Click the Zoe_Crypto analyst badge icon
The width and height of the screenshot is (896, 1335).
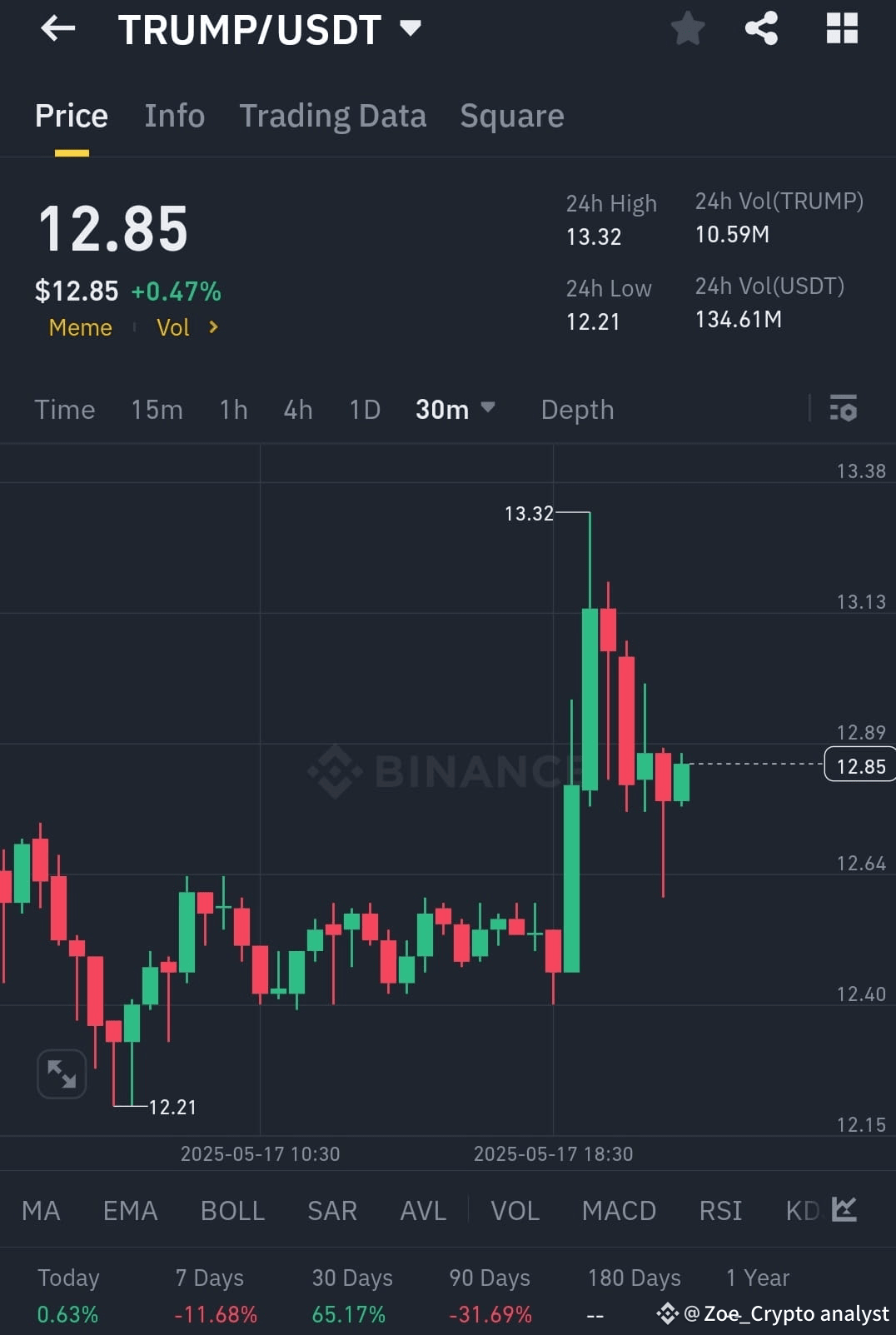(x=666, y=1313)
